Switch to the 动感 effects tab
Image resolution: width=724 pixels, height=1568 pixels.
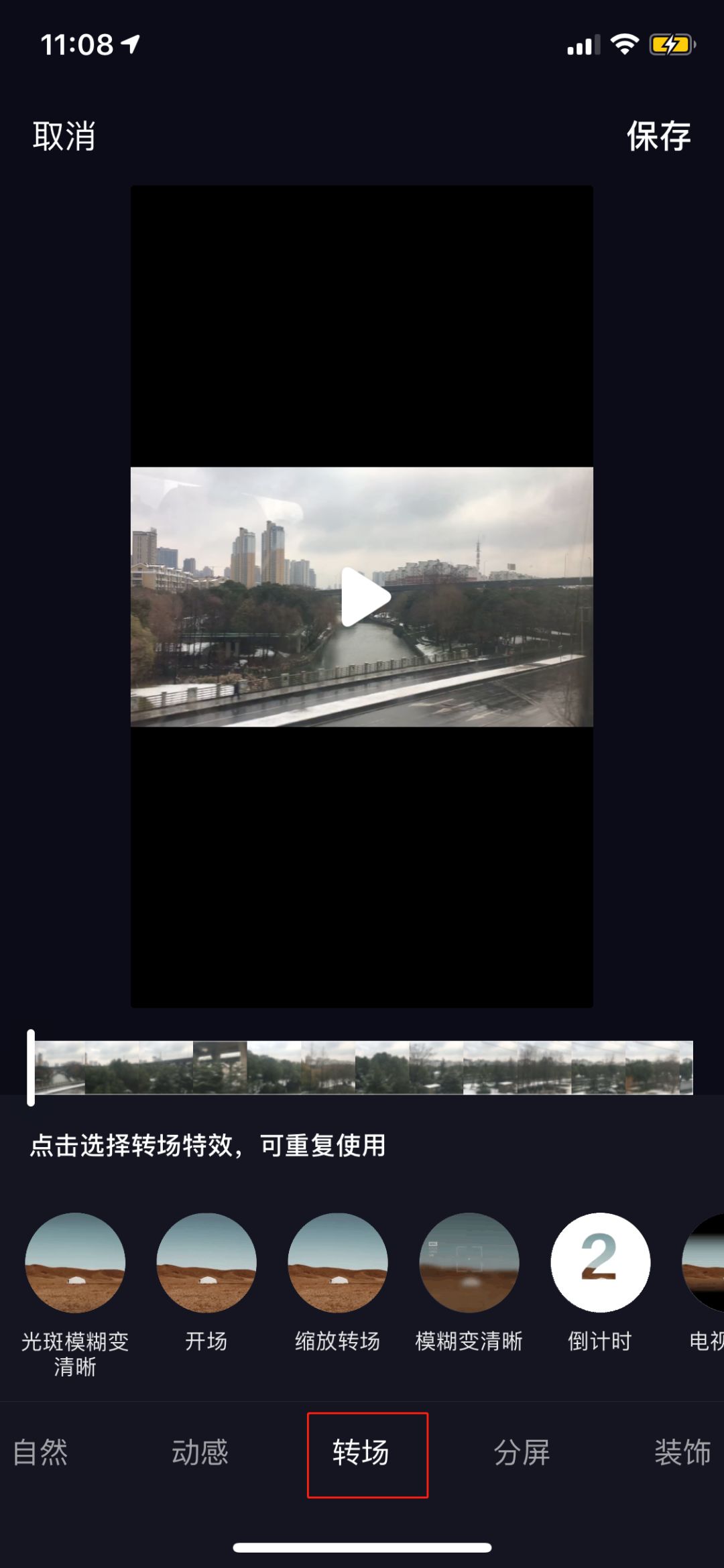click(x=200, y=1453)
